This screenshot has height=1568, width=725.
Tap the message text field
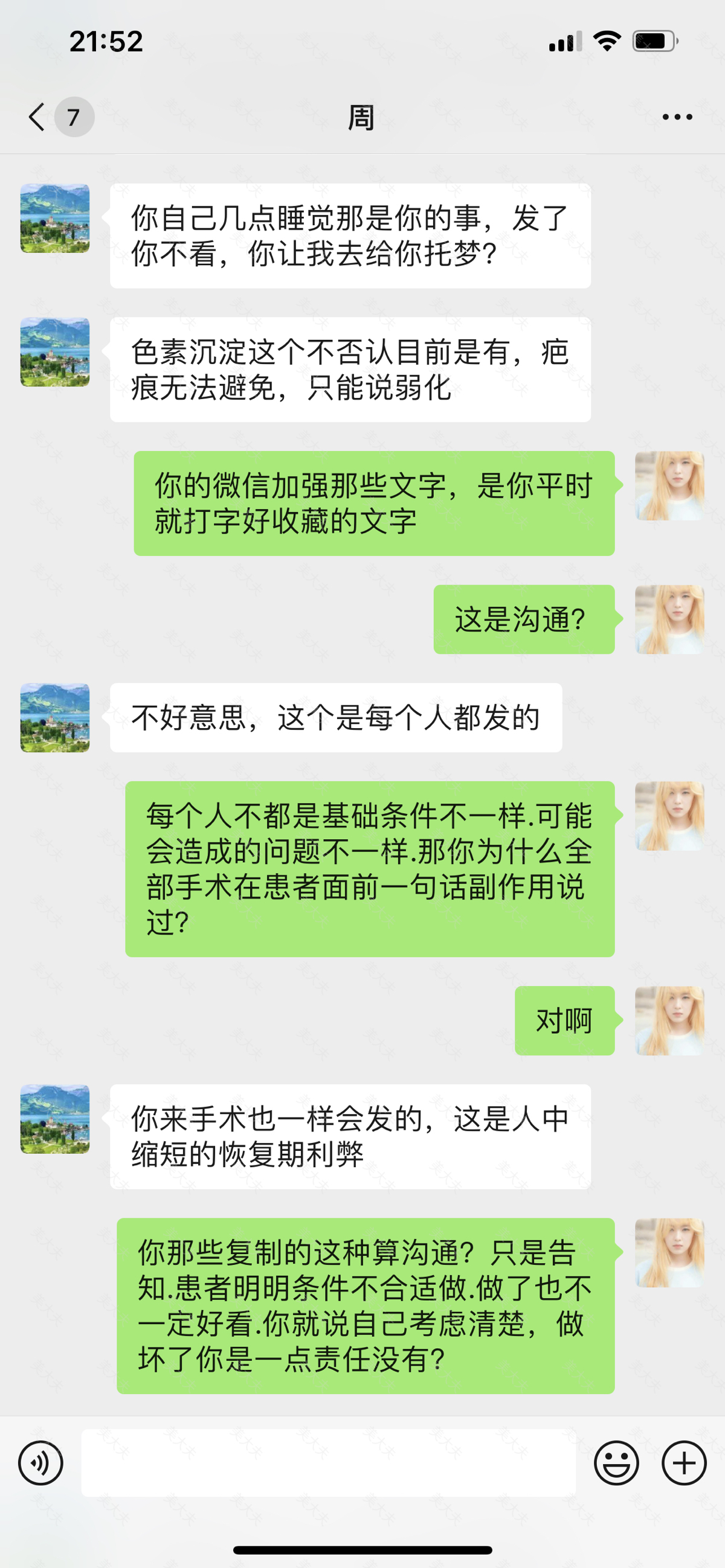coord(329,1463)
